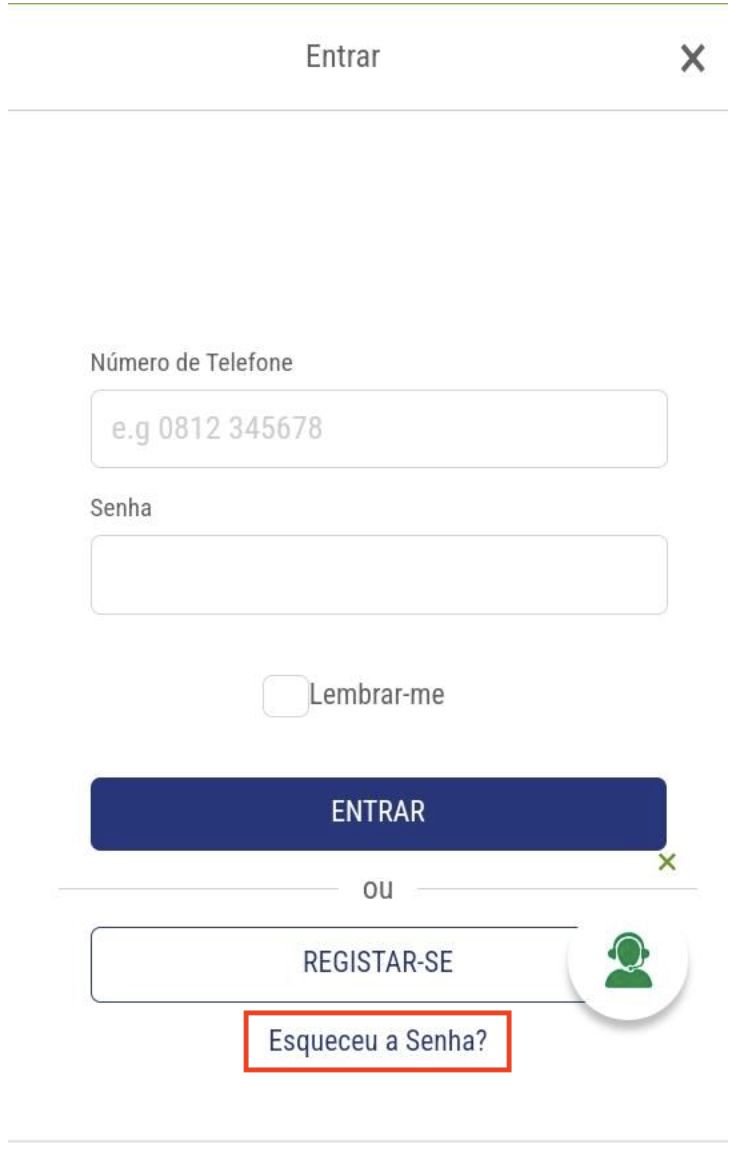
Task: Check the Lembrar-me box
Action: tap(285, 696)
